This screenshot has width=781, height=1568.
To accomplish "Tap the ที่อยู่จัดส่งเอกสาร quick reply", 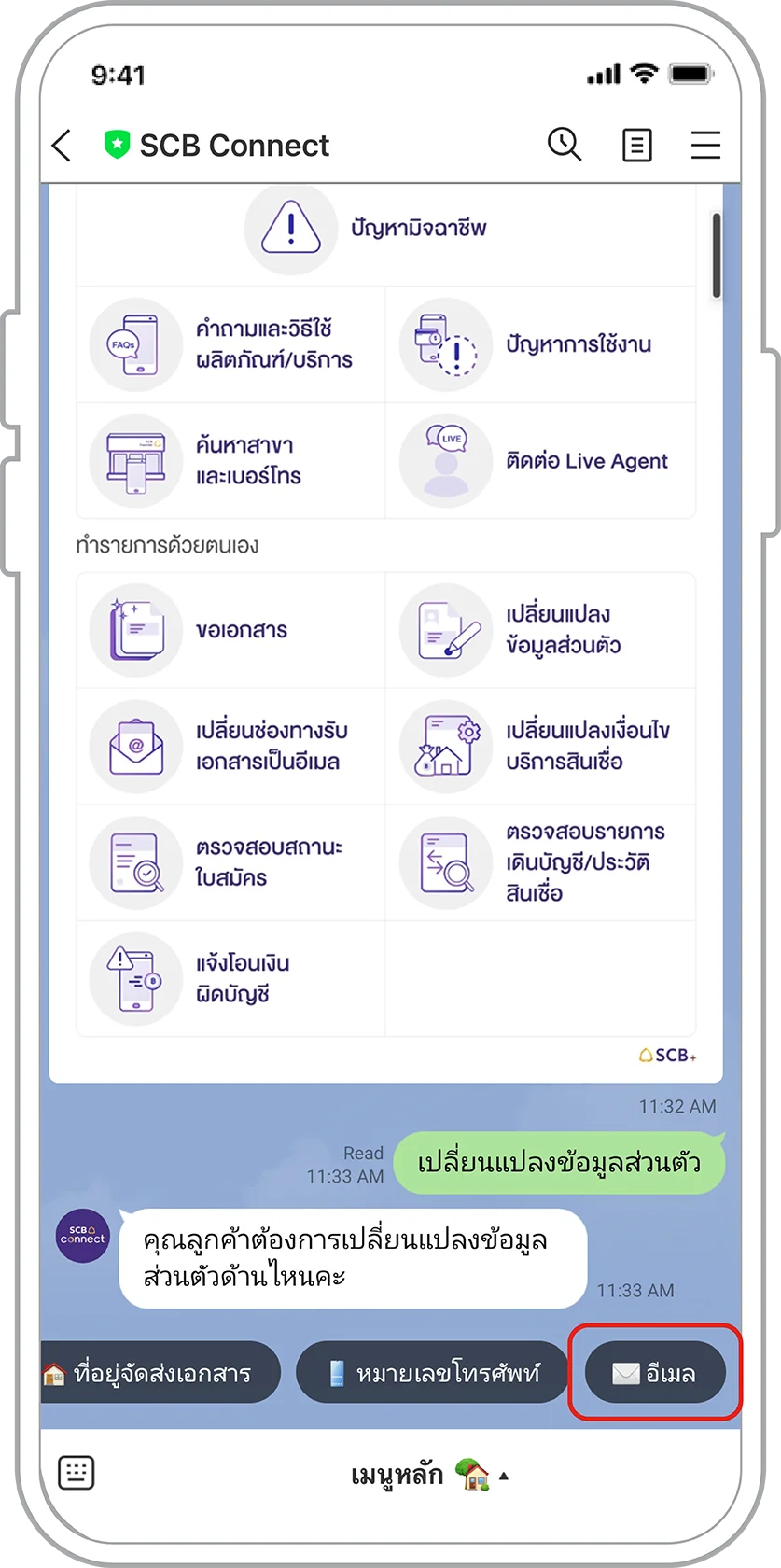I will point(160,1373).
